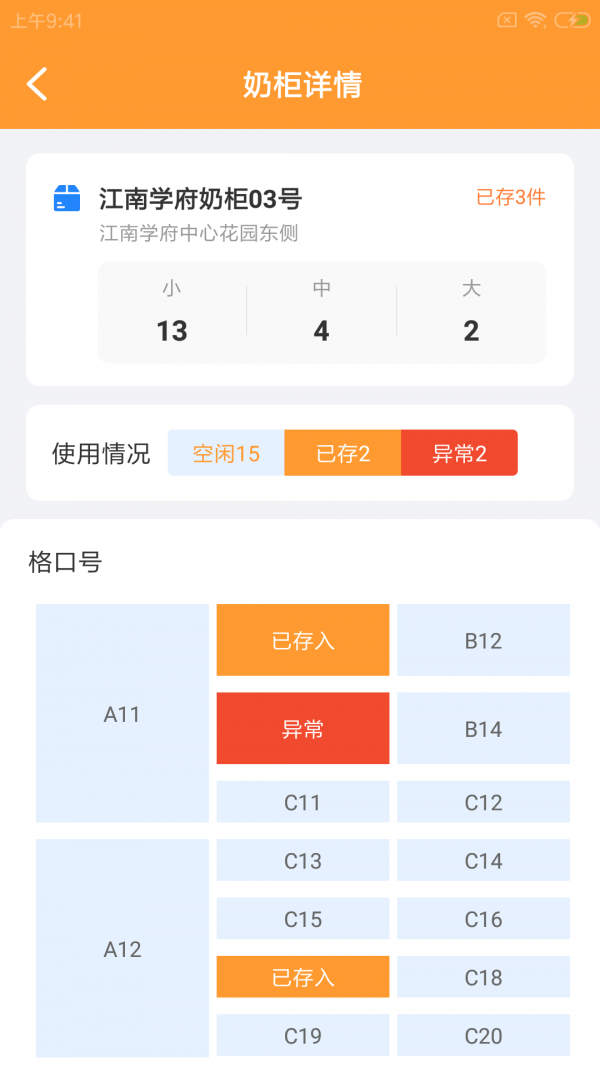Filter by 异常2 status
Viewport: 600px width, 1067px height.
point(459,453)
